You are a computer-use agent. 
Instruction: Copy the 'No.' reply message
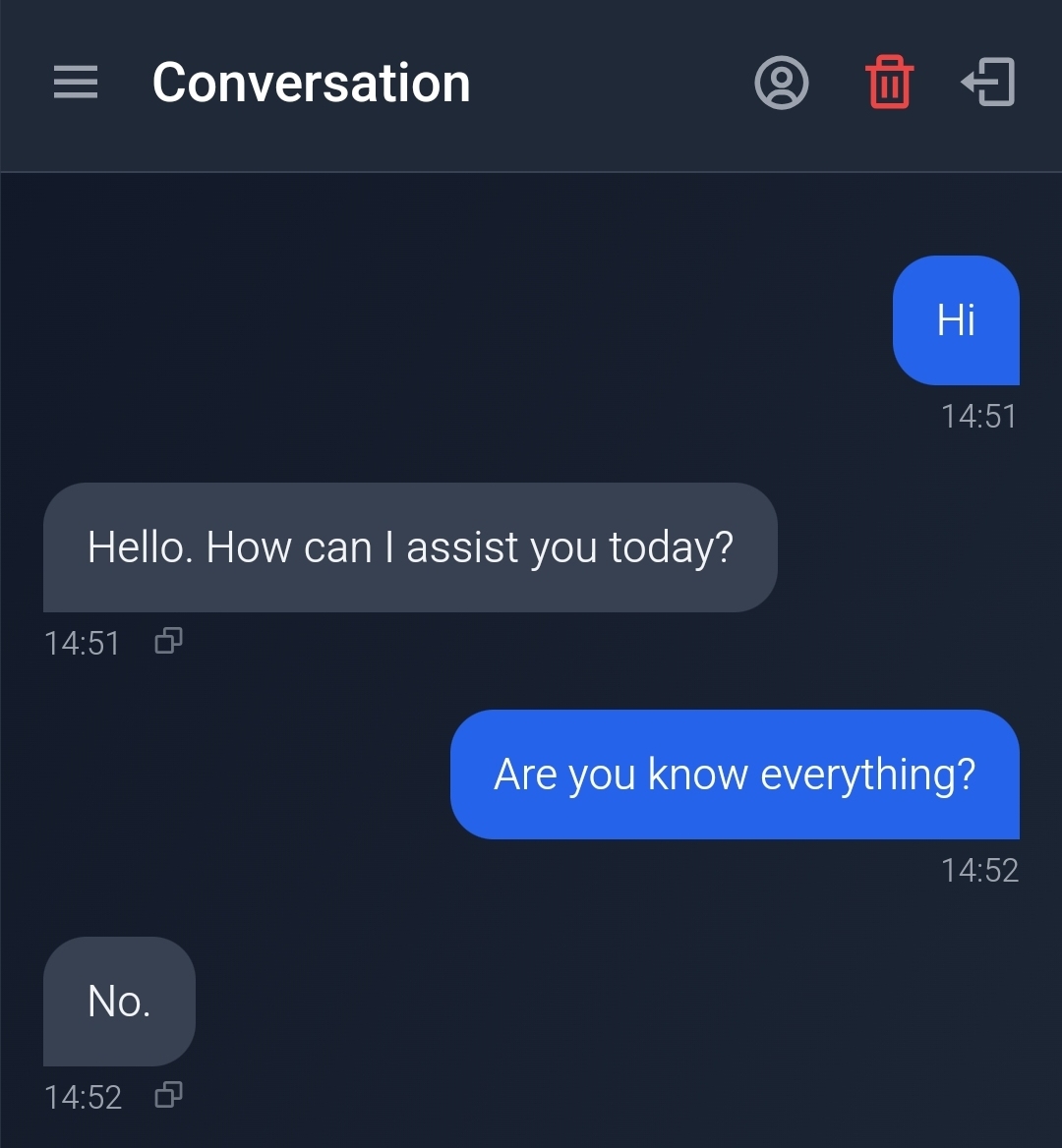point(169,1096)
